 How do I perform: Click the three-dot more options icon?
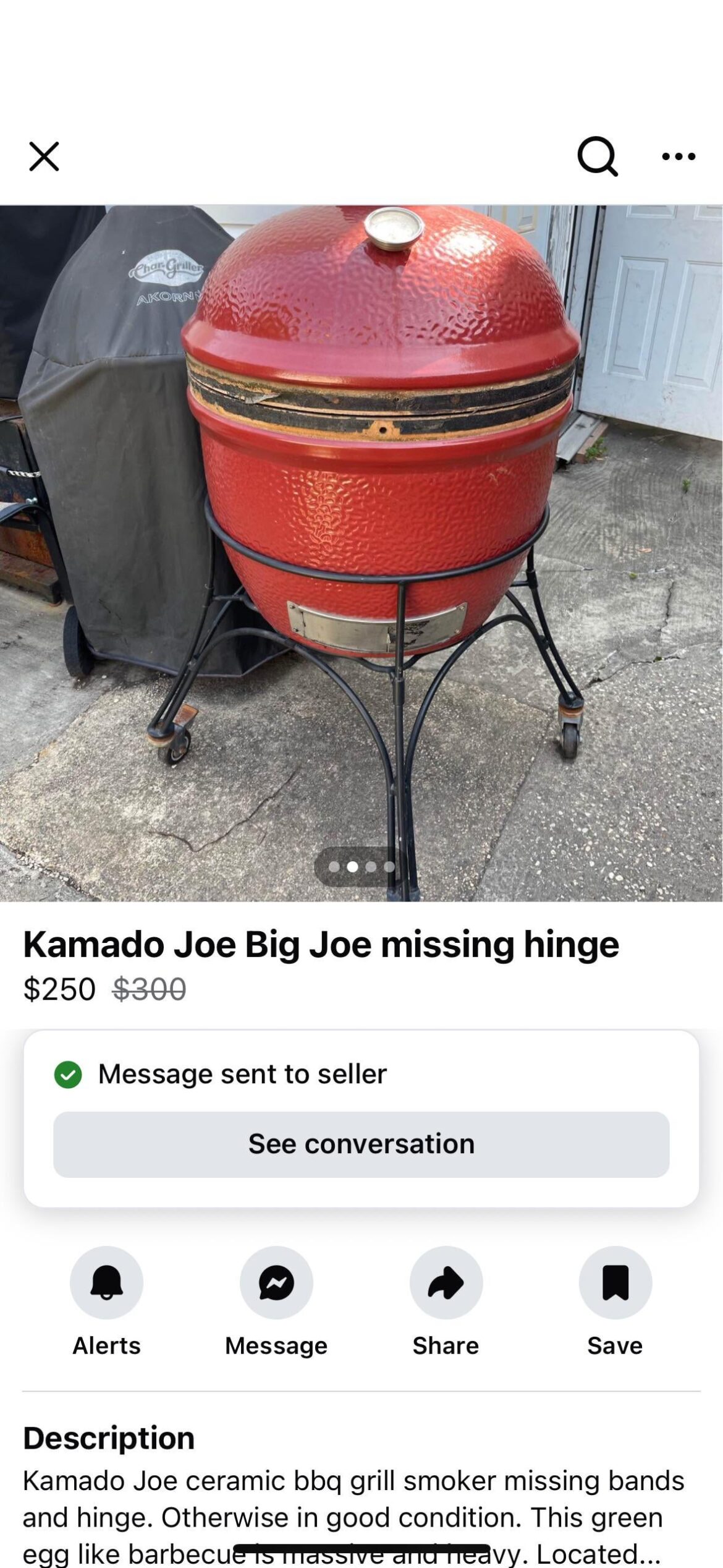[676, 157]
